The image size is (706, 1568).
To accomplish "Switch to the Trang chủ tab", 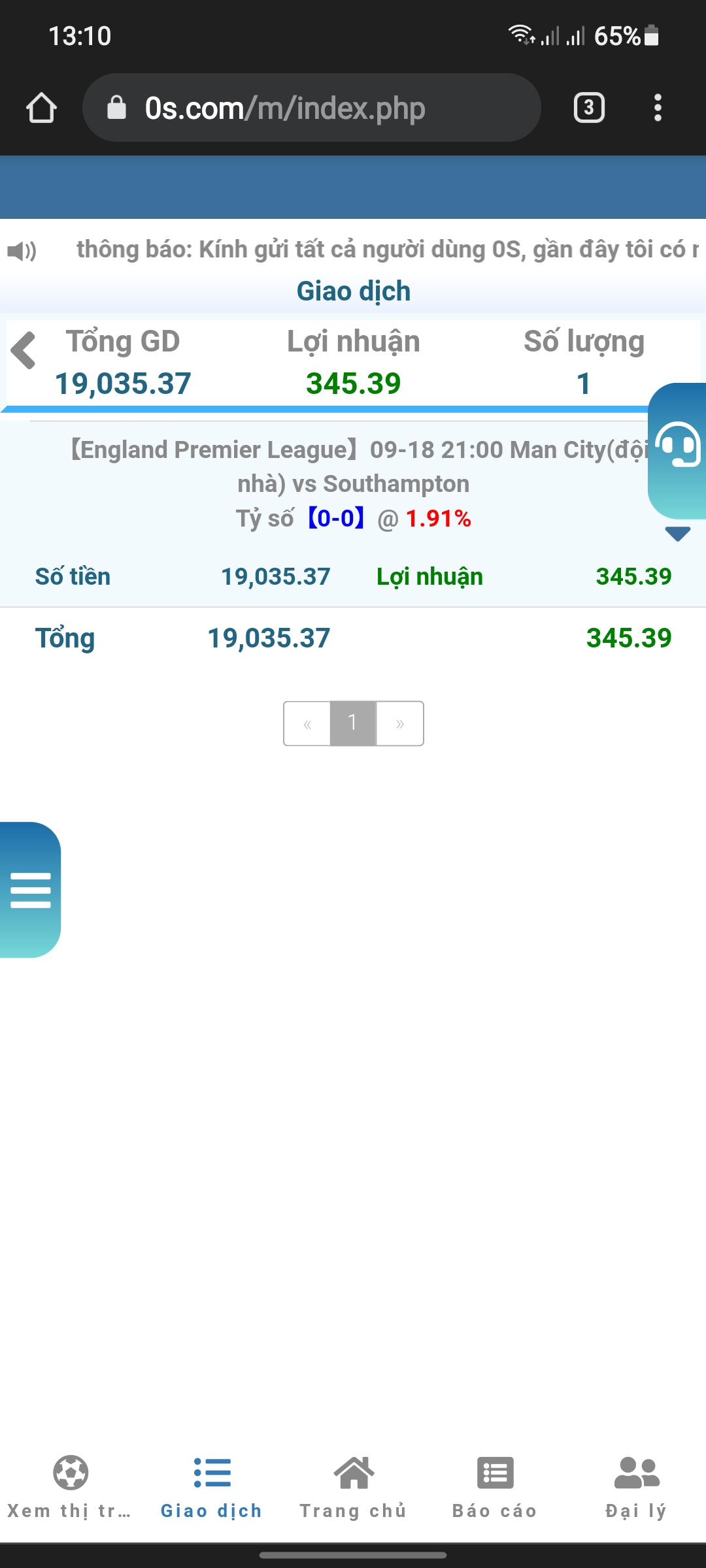I will click(x=353, y=1486).
